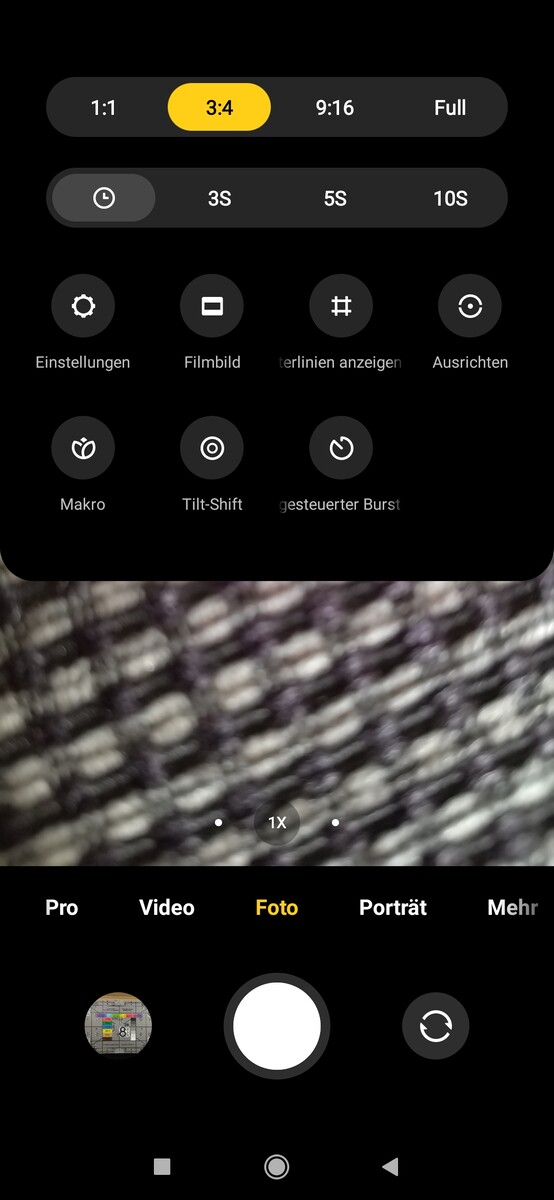Switch to Porträt mode
The height and width of the screenshot is (1200, 554).
coord(393,907)
